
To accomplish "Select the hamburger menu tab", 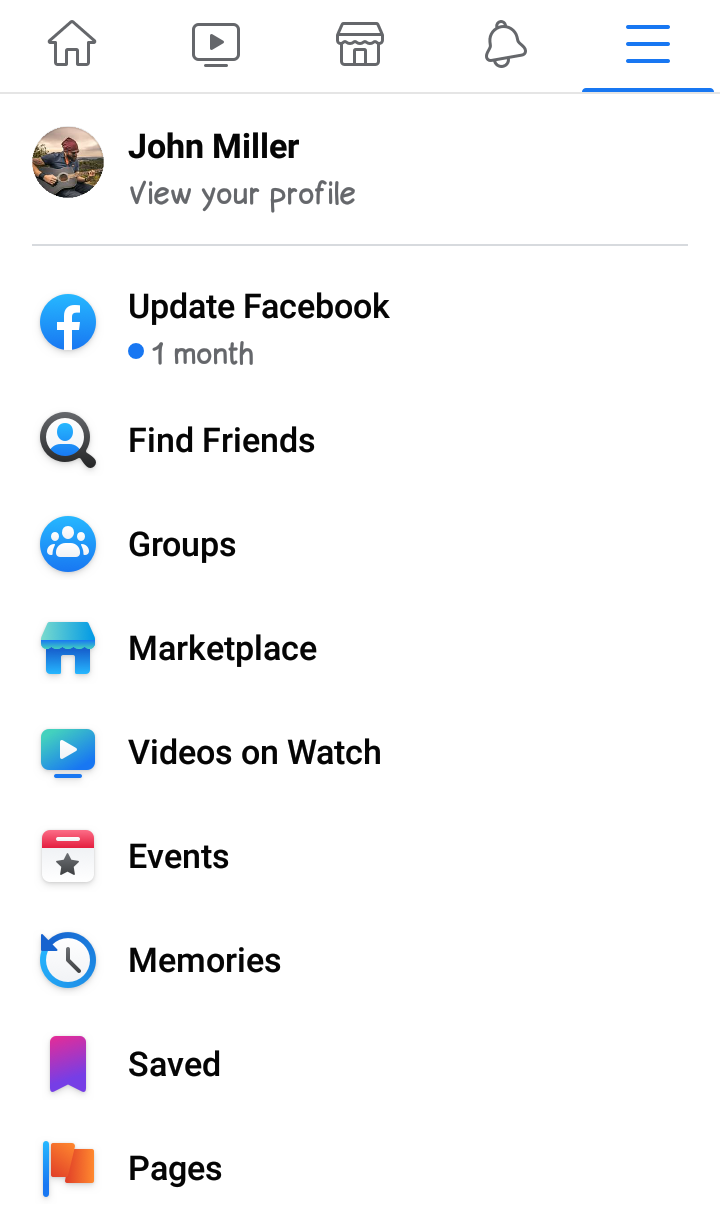I will point(648,44).
